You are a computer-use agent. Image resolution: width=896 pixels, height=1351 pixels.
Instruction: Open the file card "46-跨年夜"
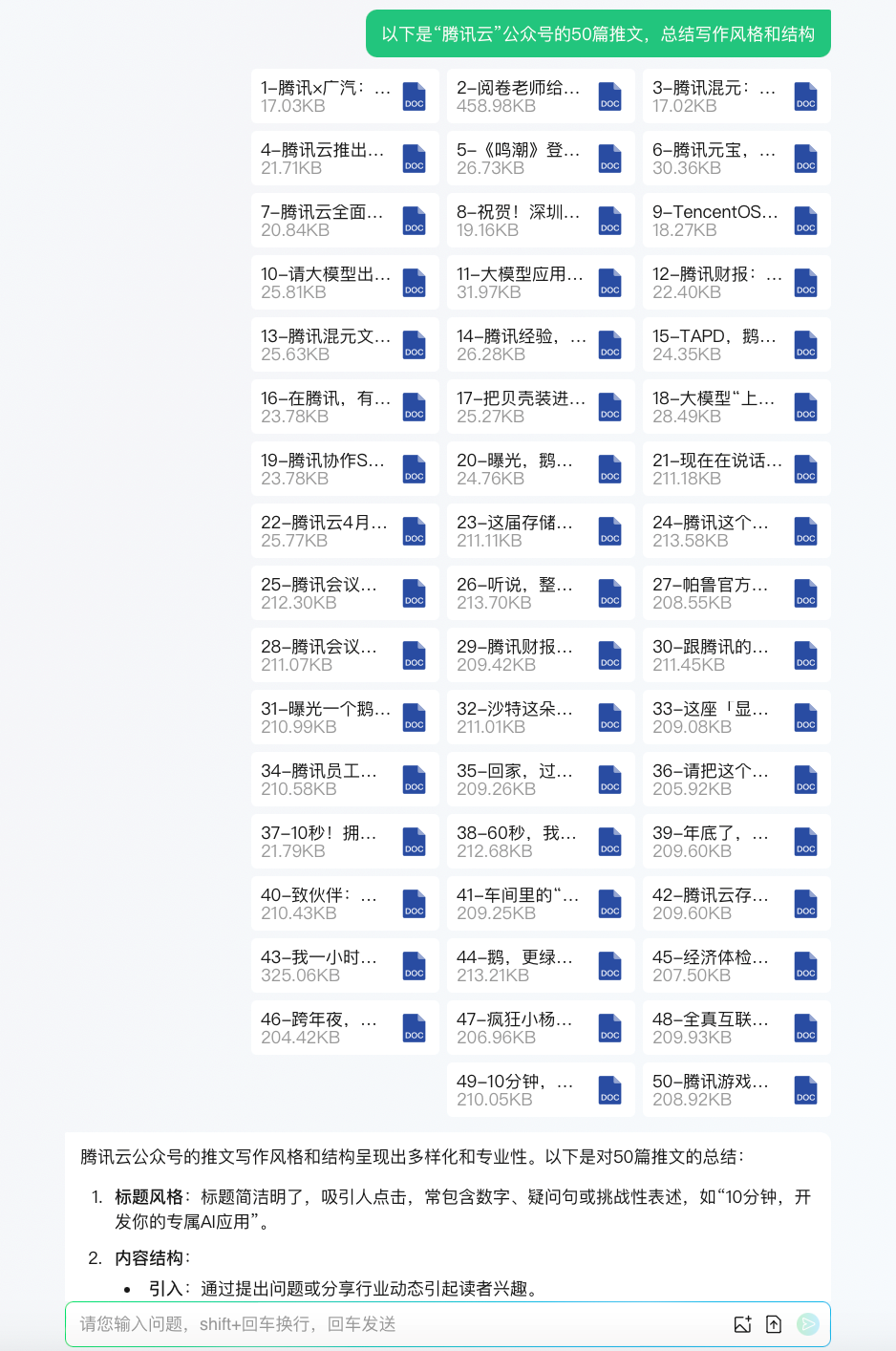coord(344,1027)
